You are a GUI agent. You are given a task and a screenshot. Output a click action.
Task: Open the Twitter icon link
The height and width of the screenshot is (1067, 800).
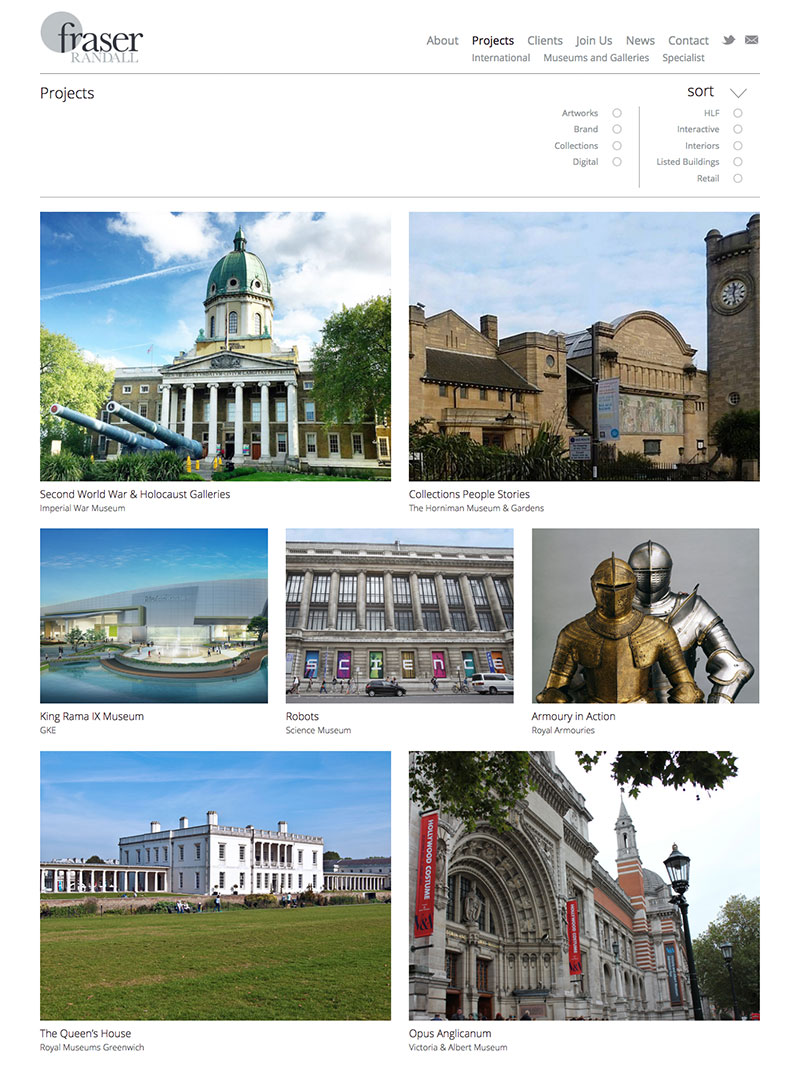click(x=729, y=40)
